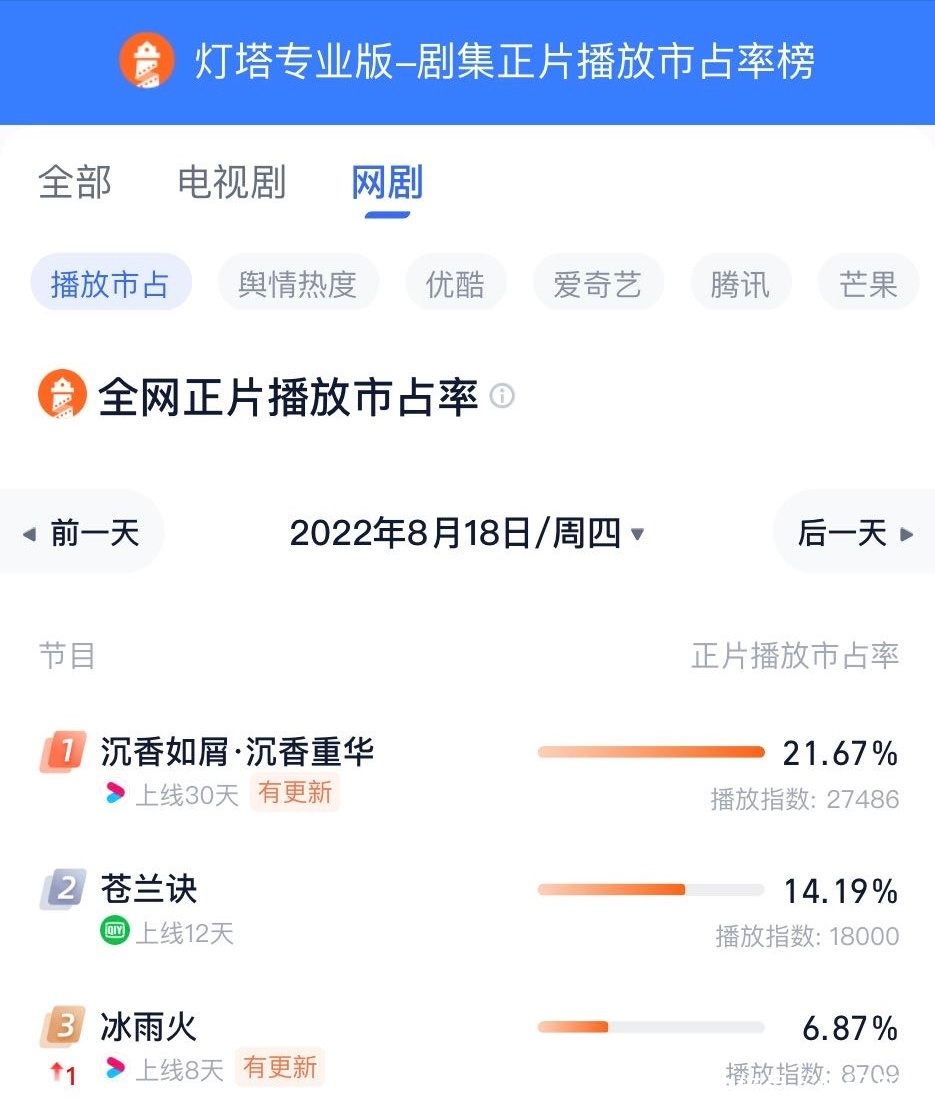Screen dimensions: 935x1106
Task: Show the 舆情热度 ranking
Action: pyautogui.click(x=298, y=285)
